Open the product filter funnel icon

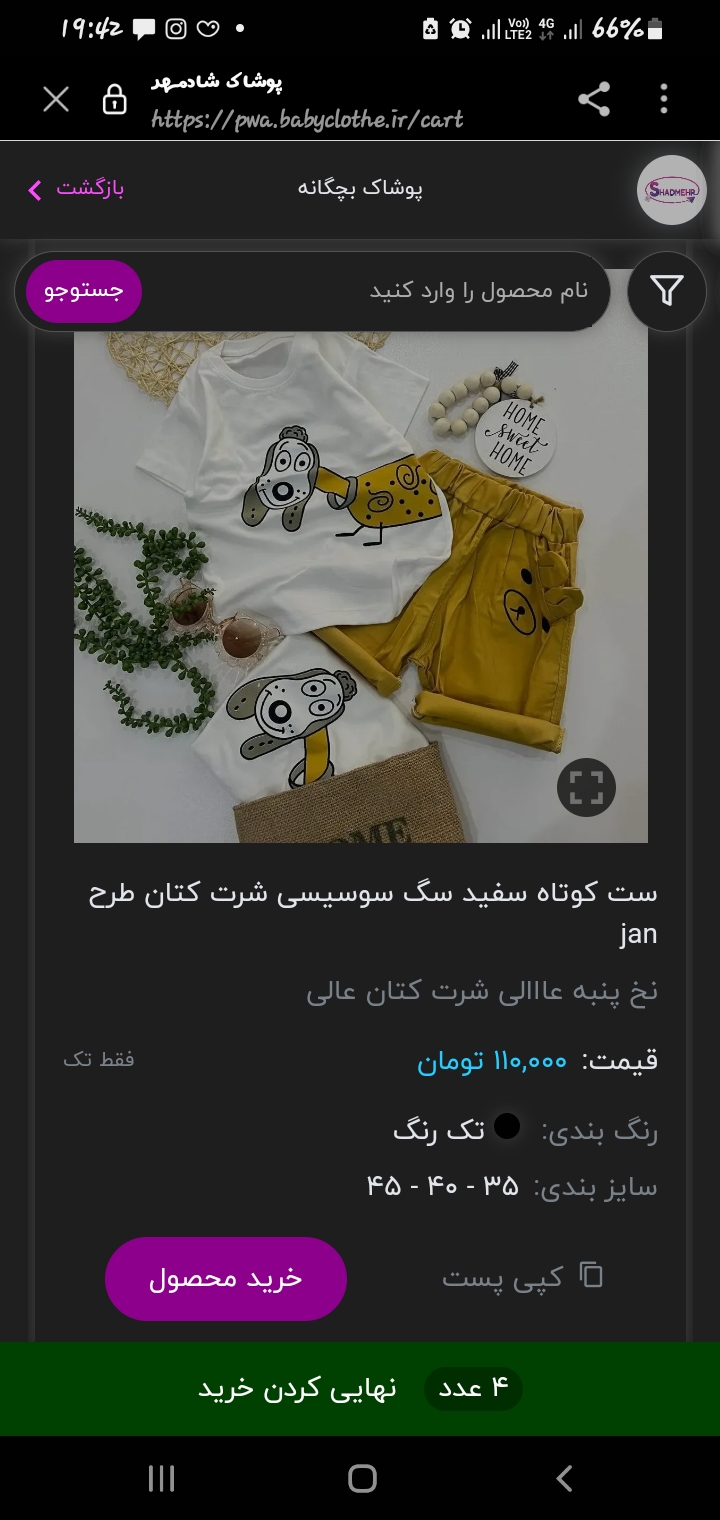pos(667,291)
